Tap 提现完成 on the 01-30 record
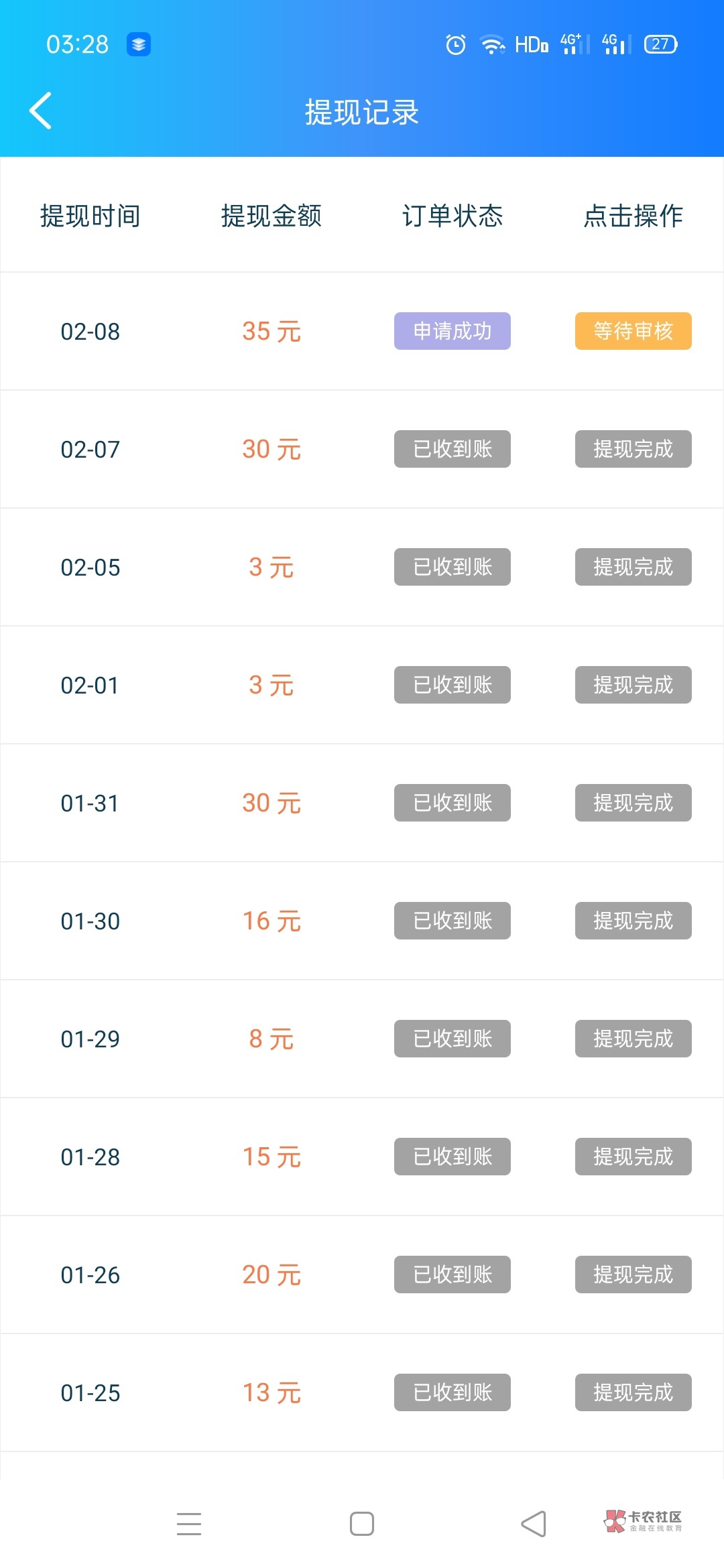This screenshot has height=1568, width=724. [x=633, y=921]
